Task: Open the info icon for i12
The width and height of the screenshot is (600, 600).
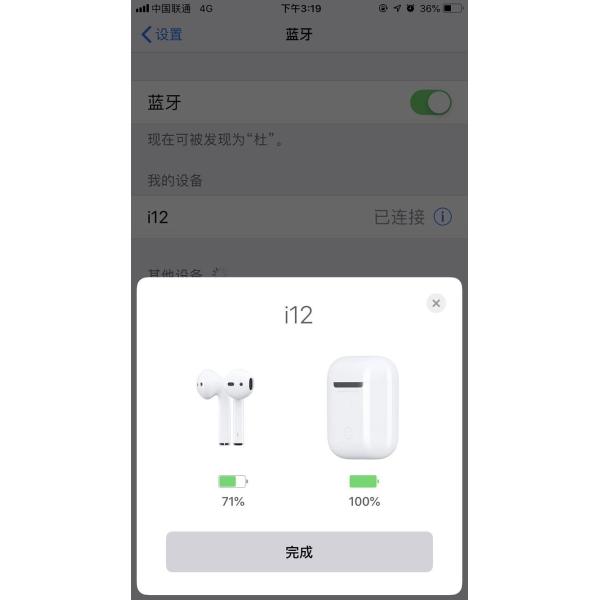Action: (x=442, y=217)
